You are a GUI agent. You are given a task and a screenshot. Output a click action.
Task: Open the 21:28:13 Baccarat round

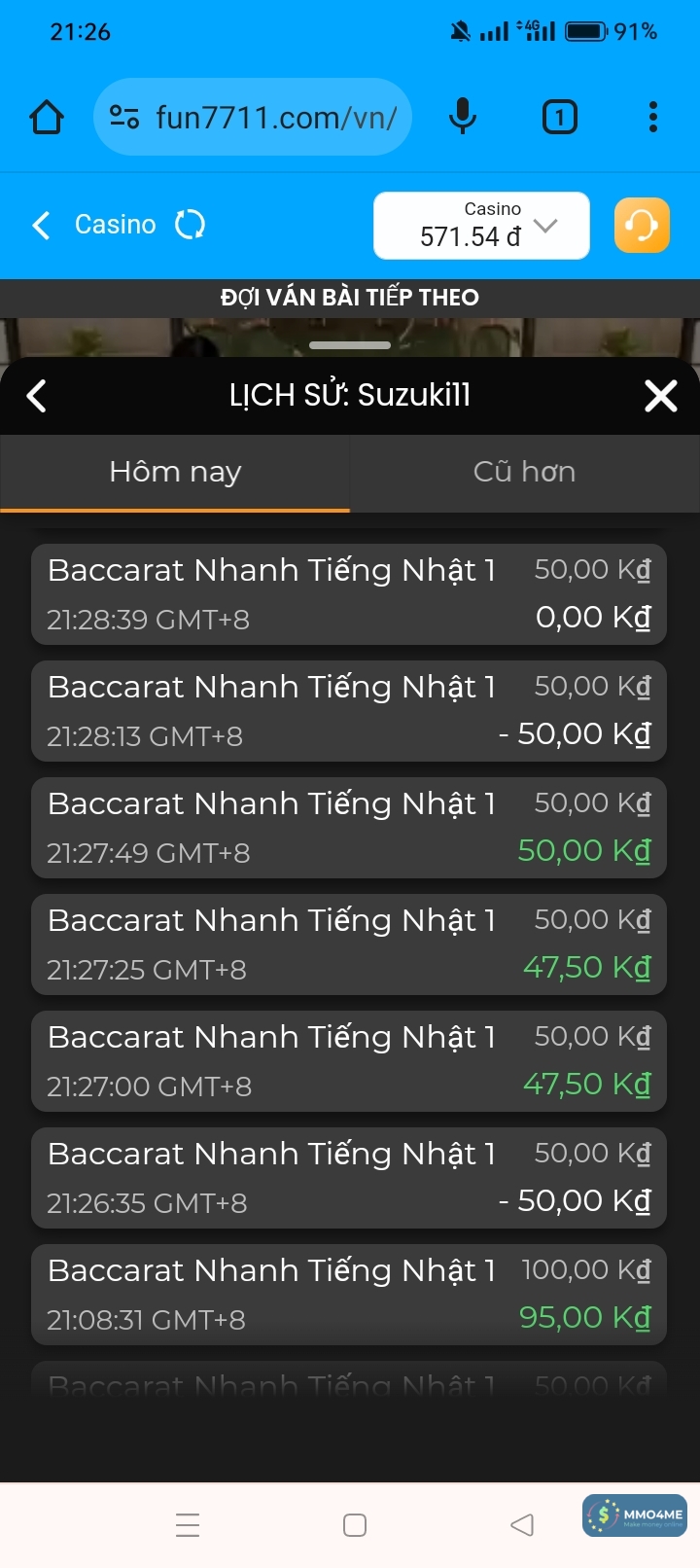pos(349,711)
